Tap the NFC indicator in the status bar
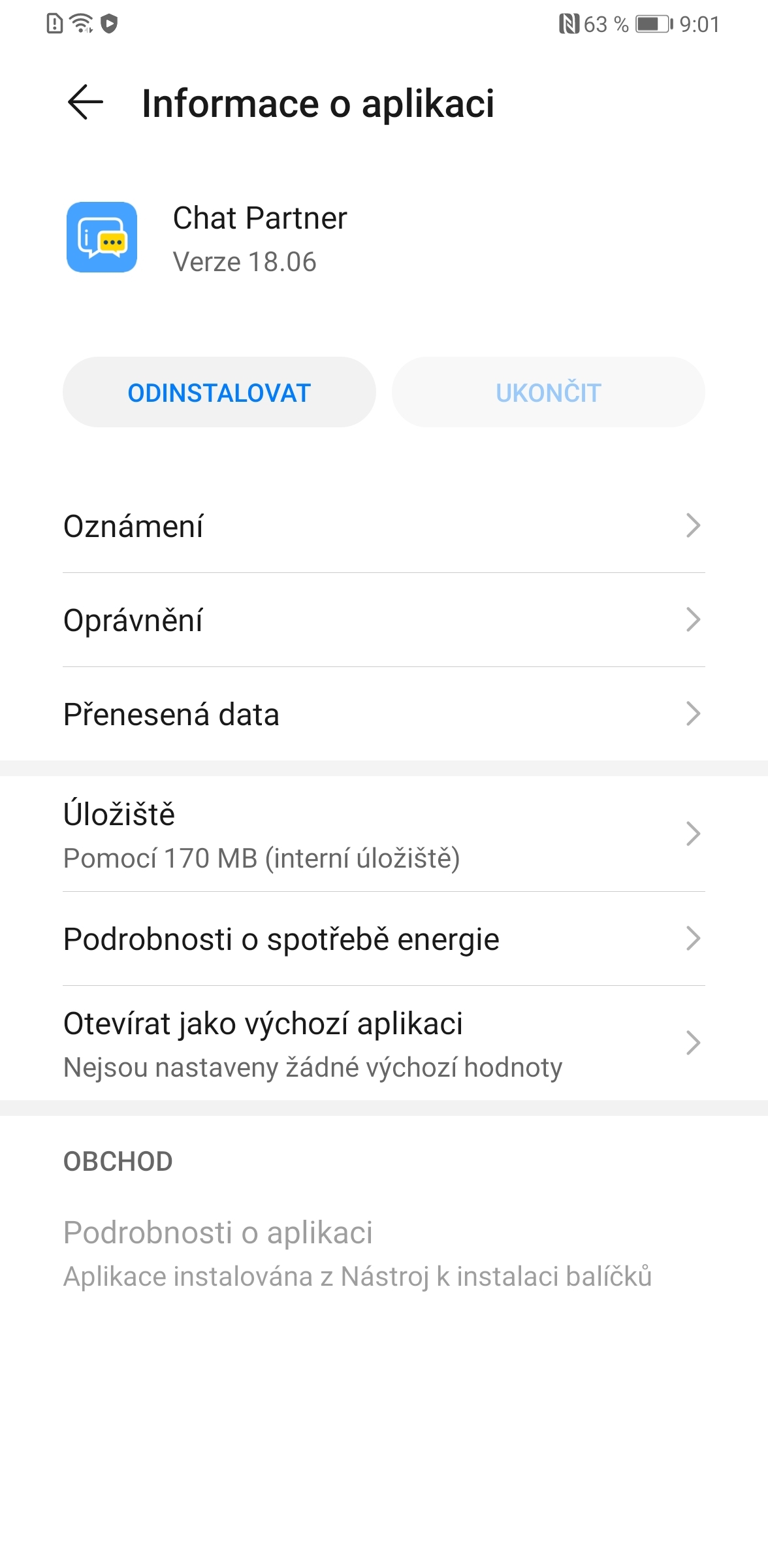The image size is (768, 1568). click(x=568, y=23)
